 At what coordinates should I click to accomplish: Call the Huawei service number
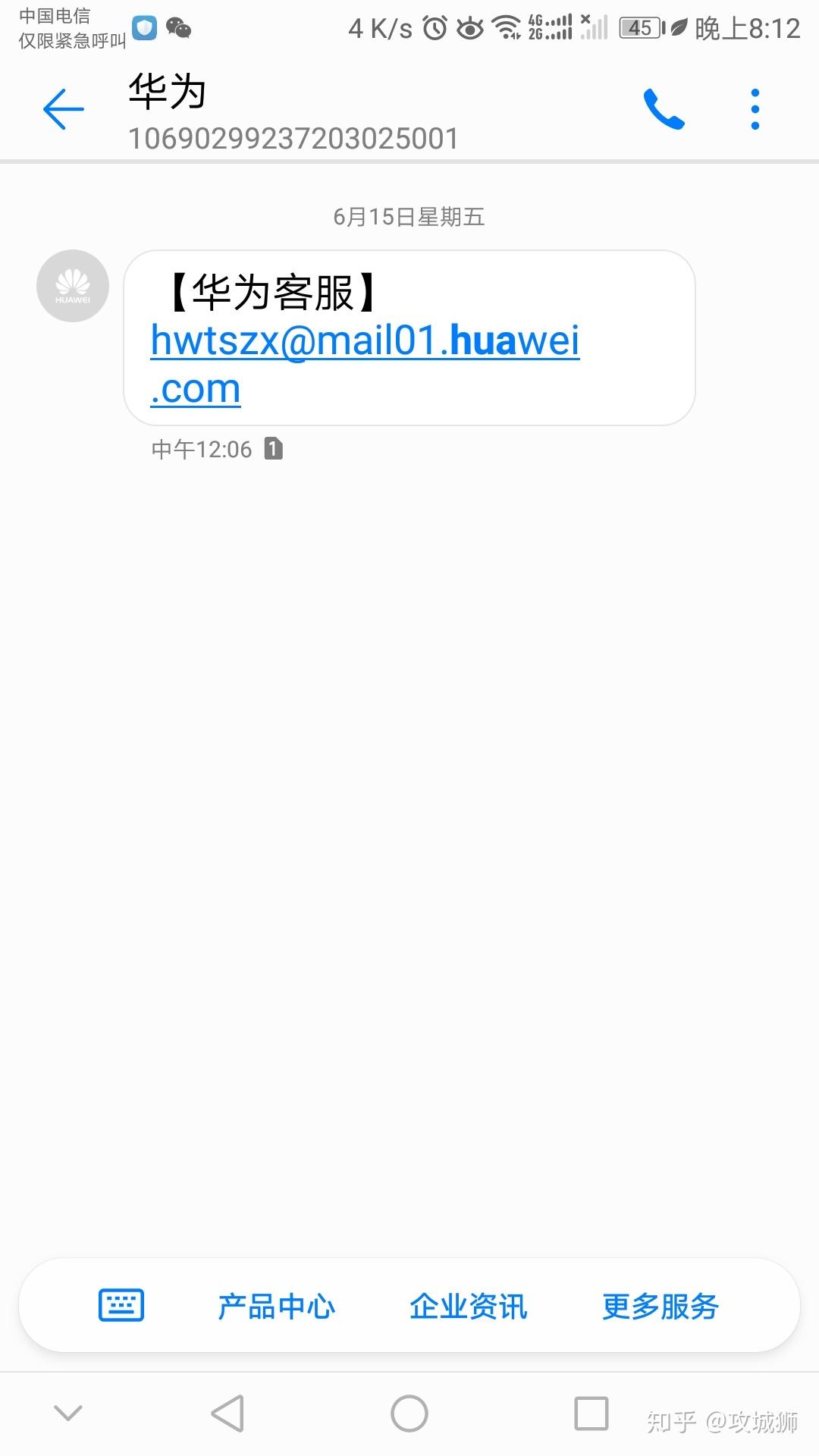[x=664, y=109]
